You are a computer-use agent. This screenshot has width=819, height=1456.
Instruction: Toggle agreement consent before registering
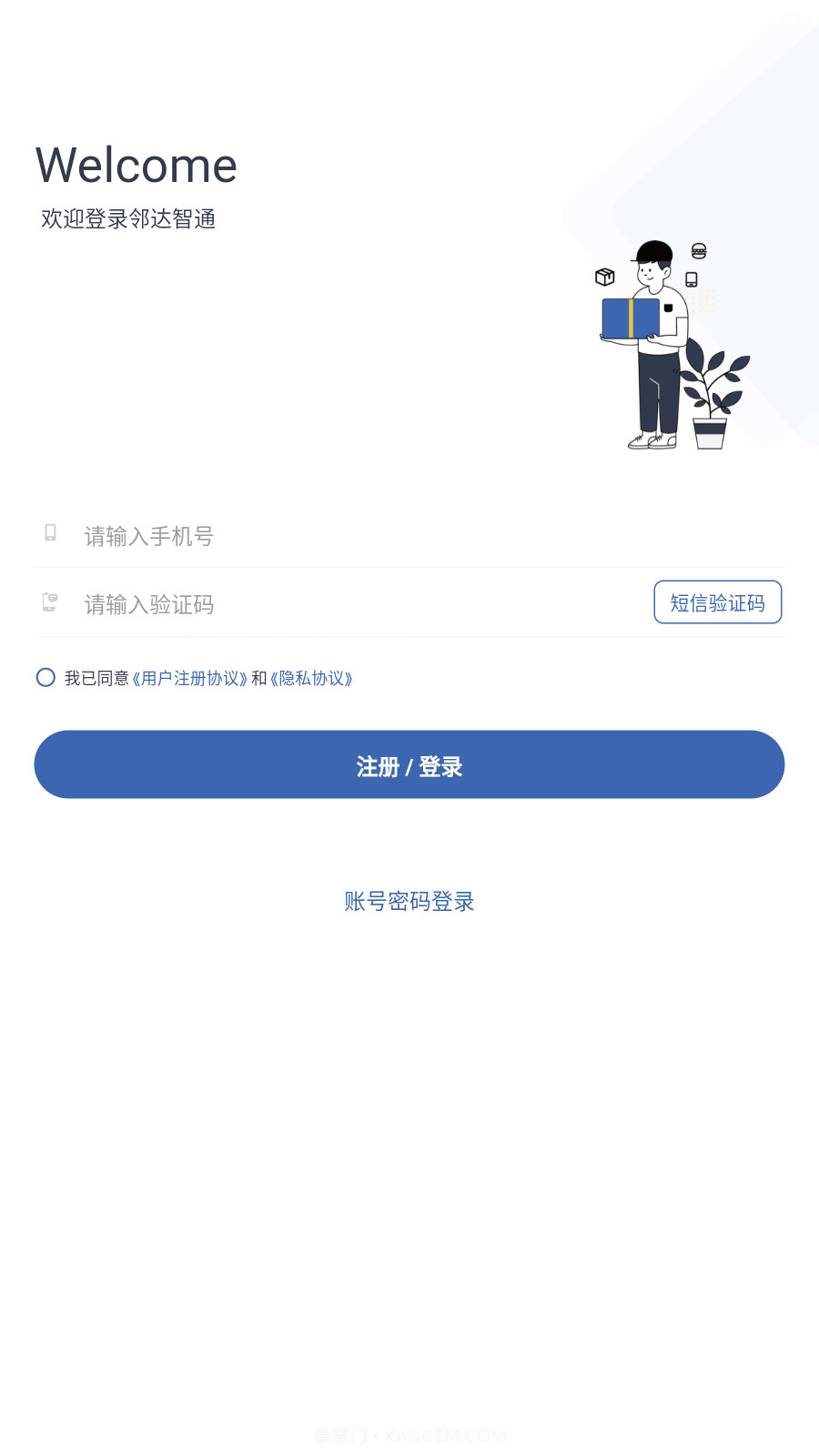(45, 677)
